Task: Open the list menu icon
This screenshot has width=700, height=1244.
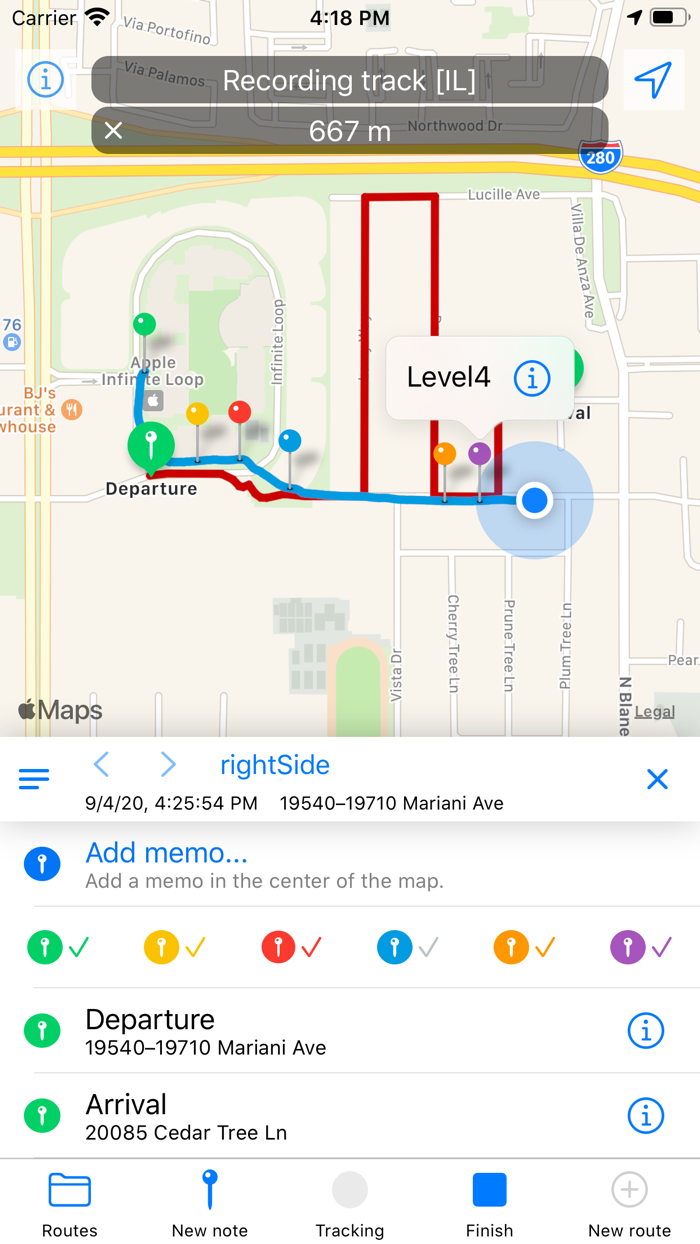Action: 34,779
